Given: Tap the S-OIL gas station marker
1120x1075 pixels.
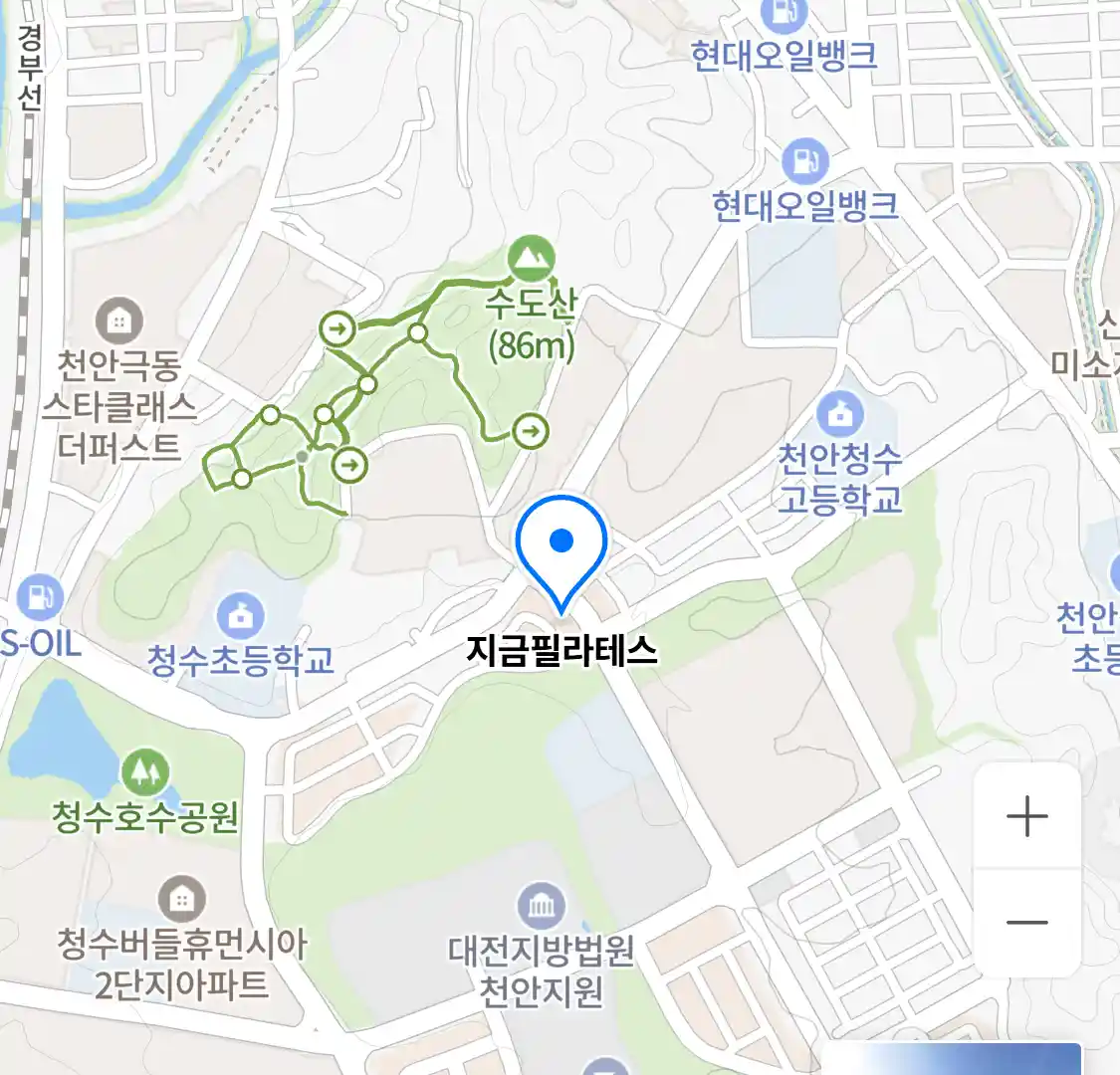Looking at the screenshot, I should pos(38,597).
